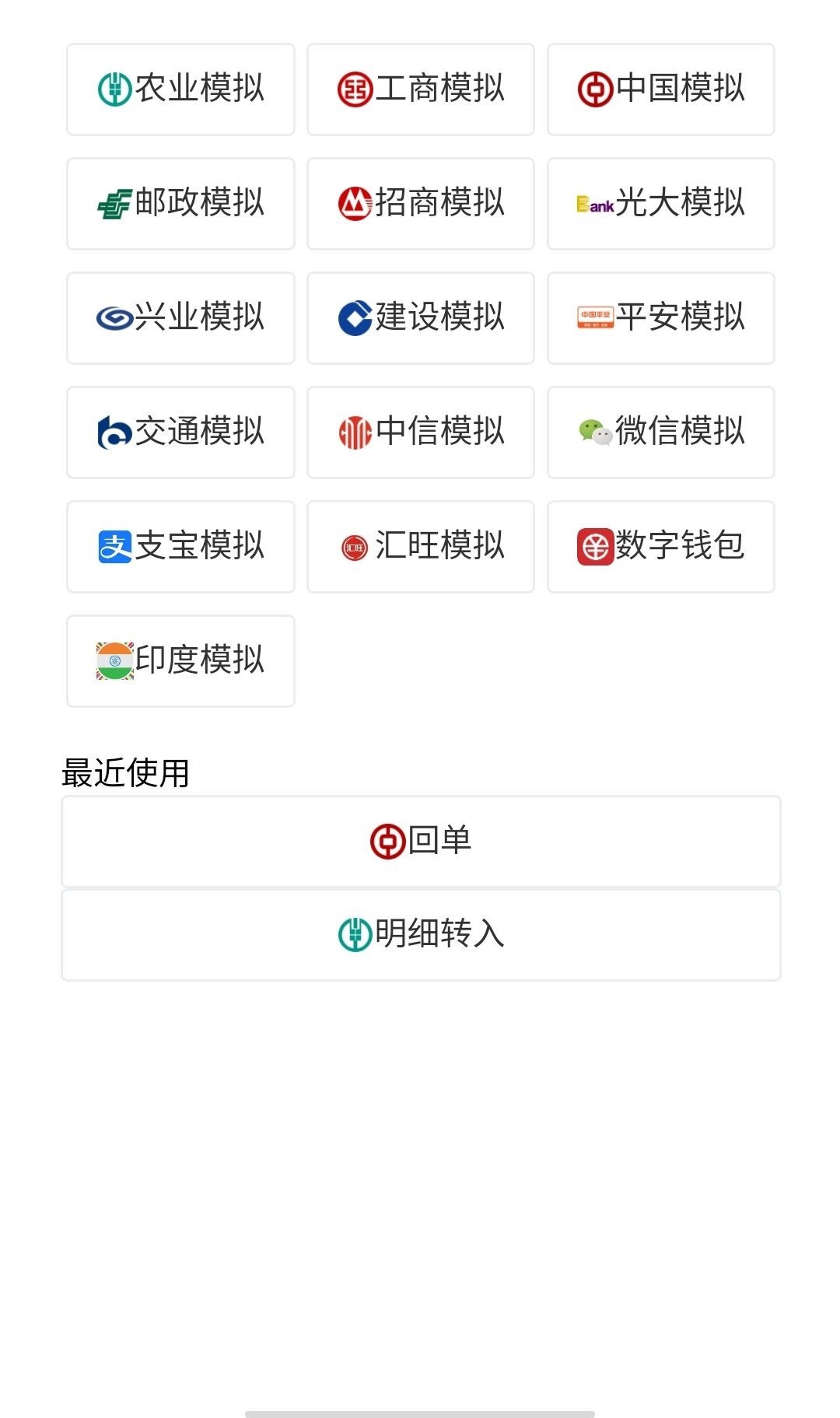Choose 招商模拟

(x=420, y=203)
